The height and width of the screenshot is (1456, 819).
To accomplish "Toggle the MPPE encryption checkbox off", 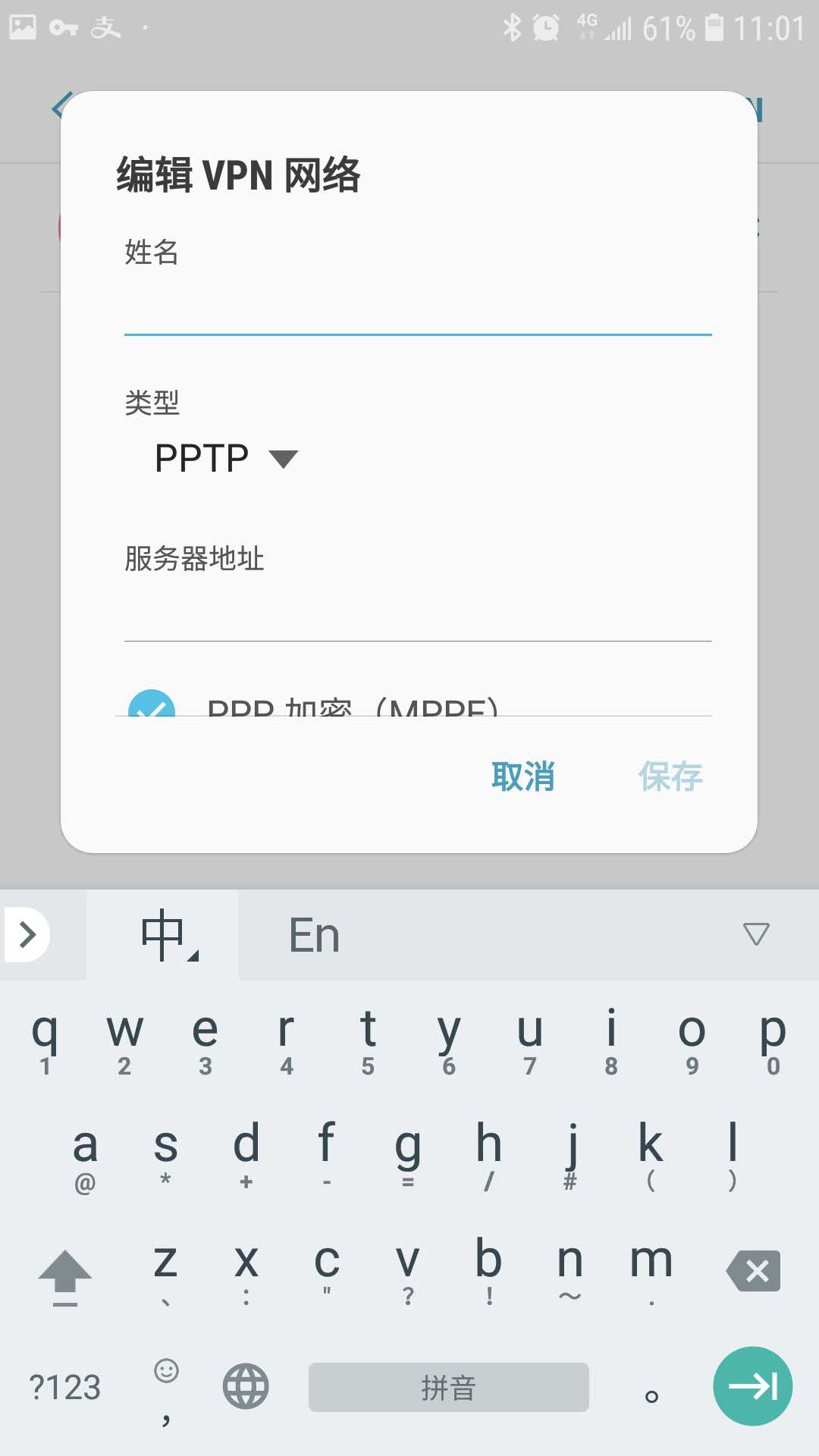I will 155,708.
